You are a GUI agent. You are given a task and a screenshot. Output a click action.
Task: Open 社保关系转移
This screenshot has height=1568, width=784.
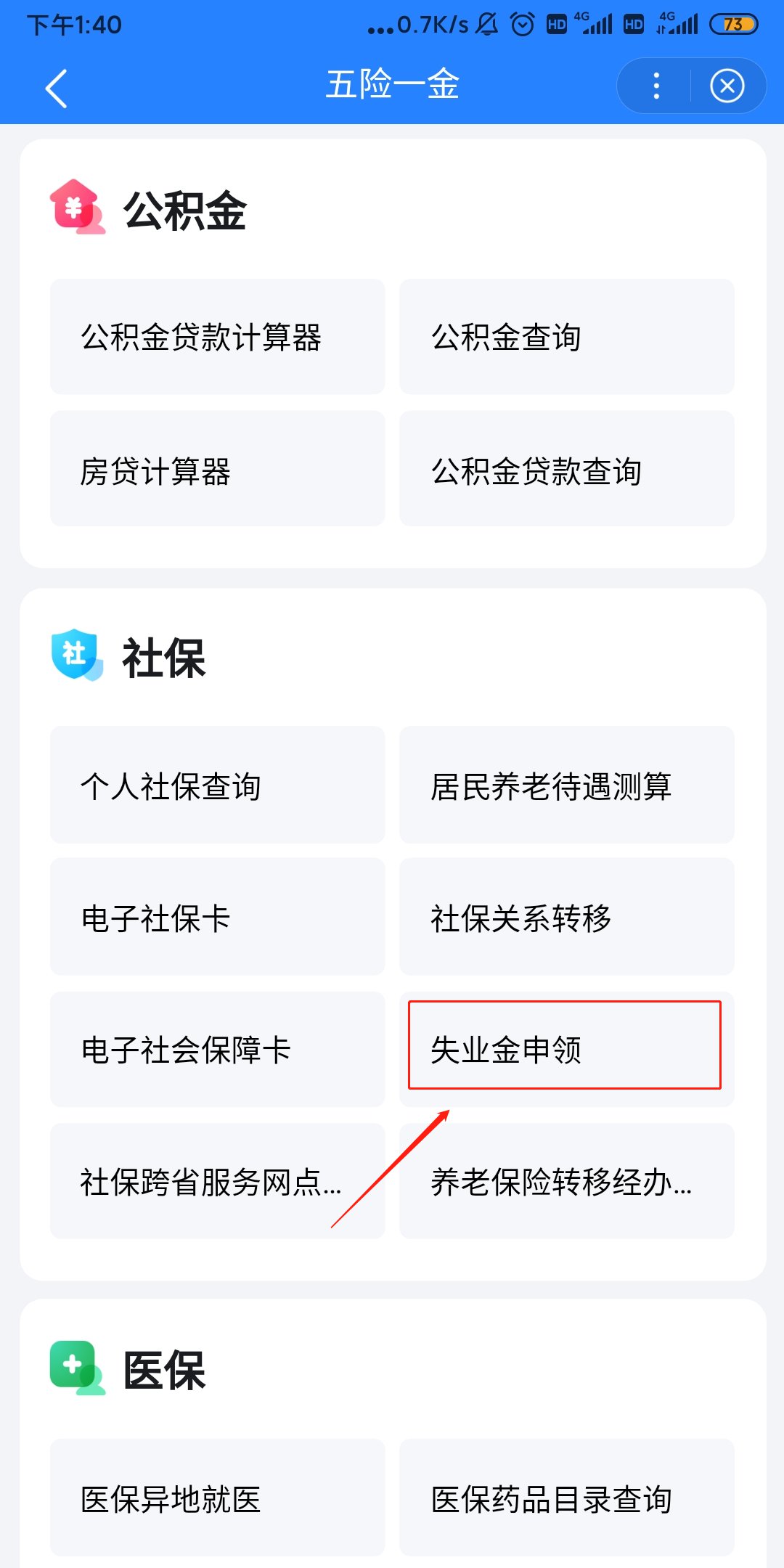[566, 917]
